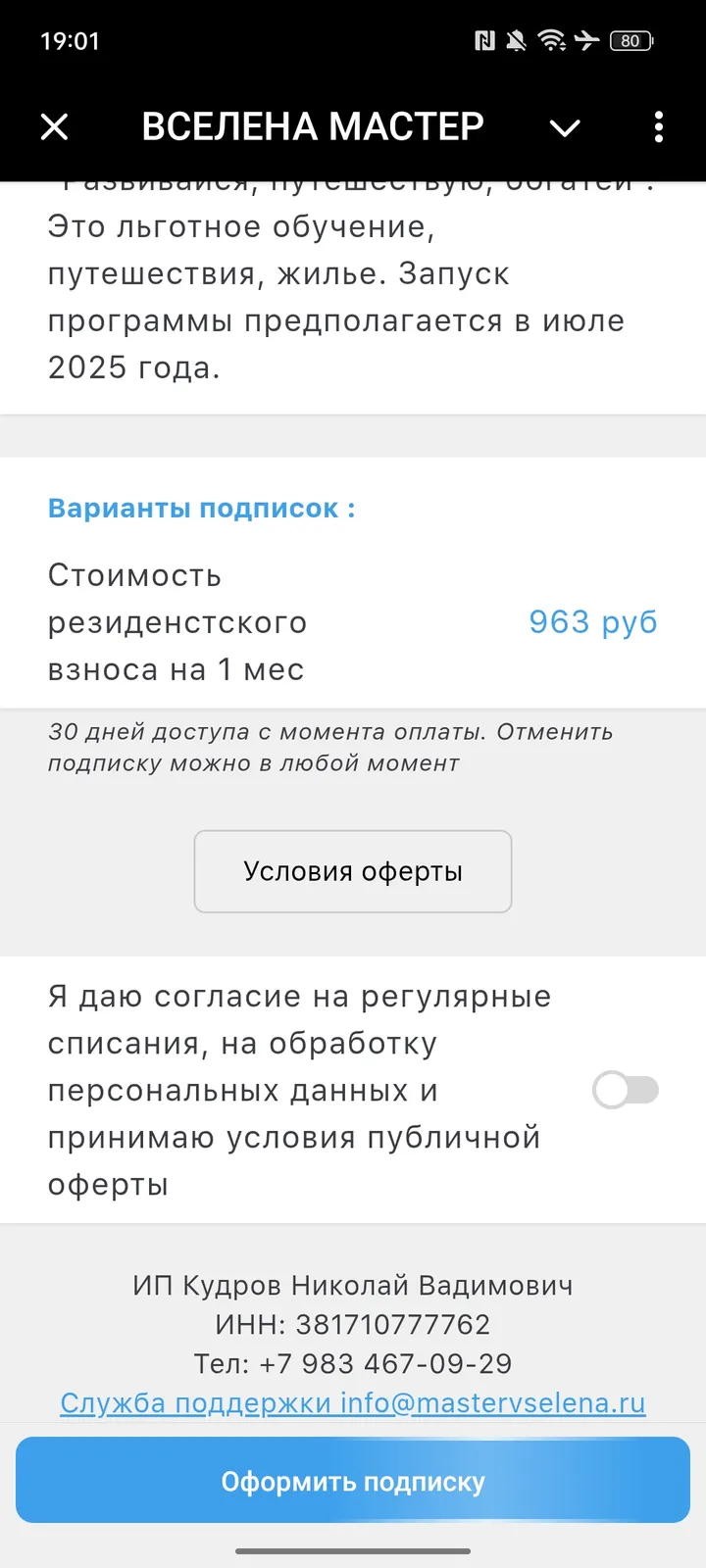706x1568 pixels.
Task: Open the three-dot overflow menu
Action: click(658, 126)
